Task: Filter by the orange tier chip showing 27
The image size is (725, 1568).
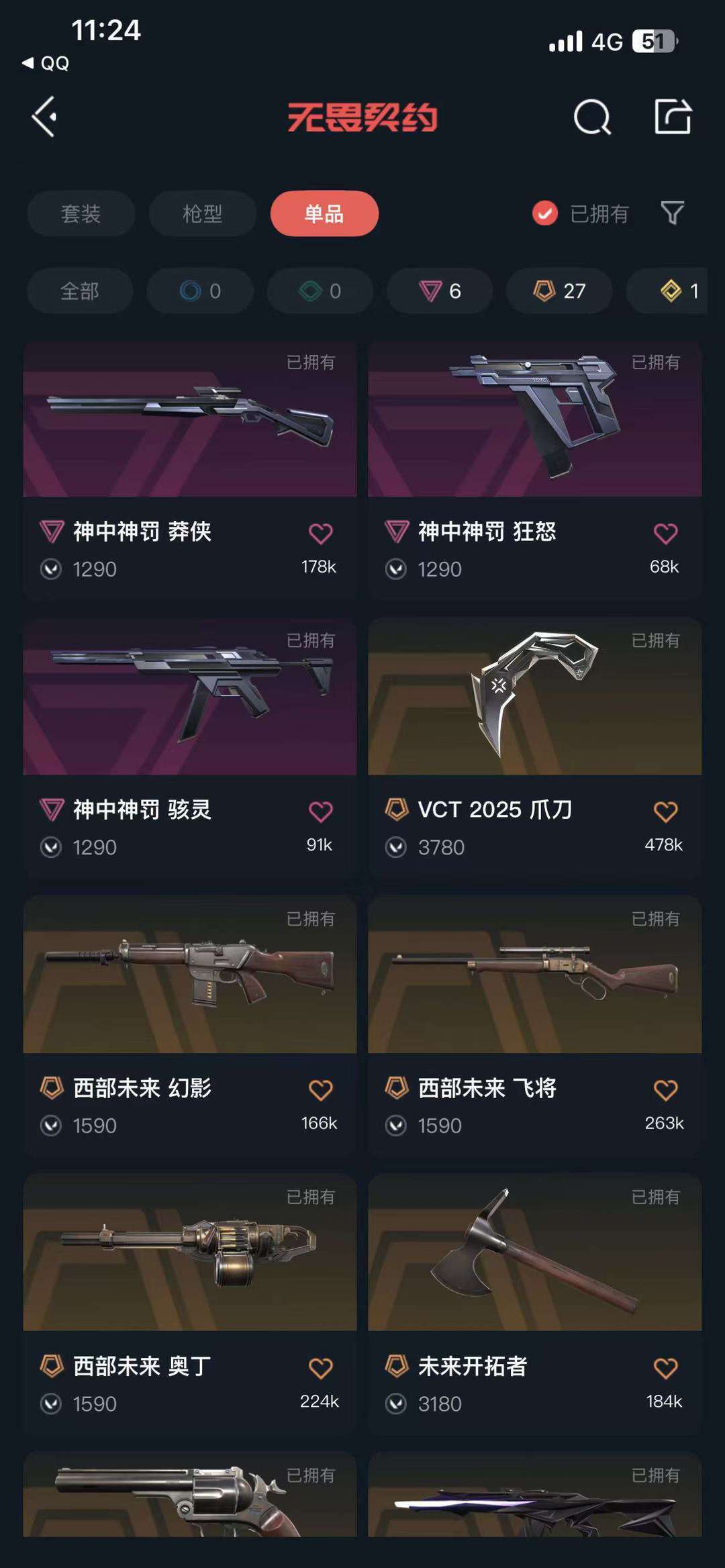Action: pyautogui.click(x=559, y=291)
